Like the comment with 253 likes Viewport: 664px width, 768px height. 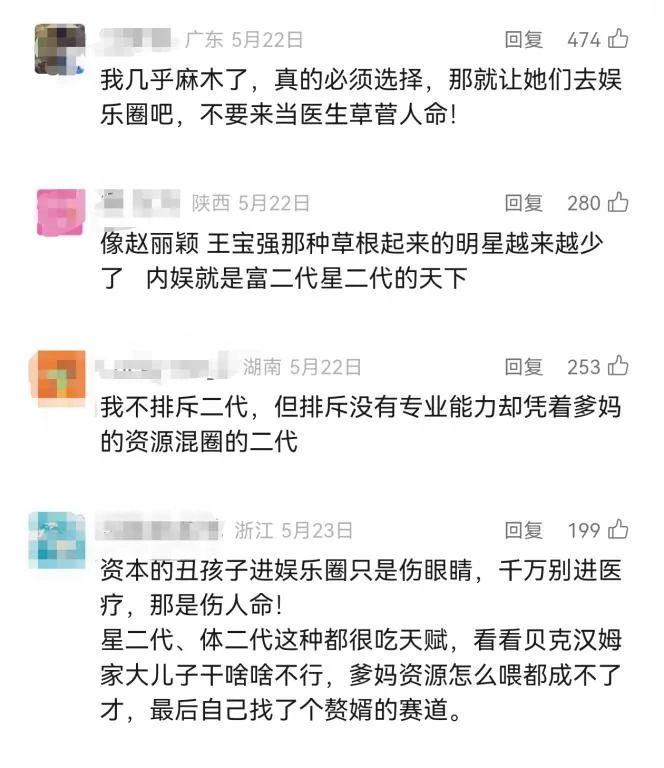[618, 367]
